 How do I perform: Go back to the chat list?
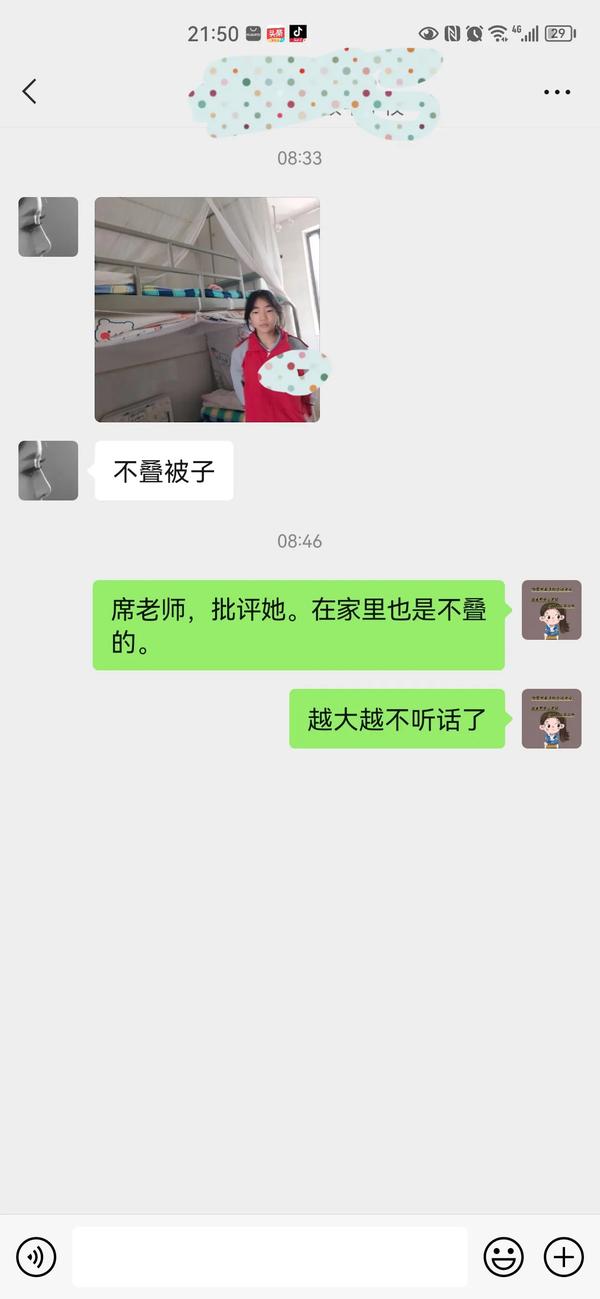[29, 92]
